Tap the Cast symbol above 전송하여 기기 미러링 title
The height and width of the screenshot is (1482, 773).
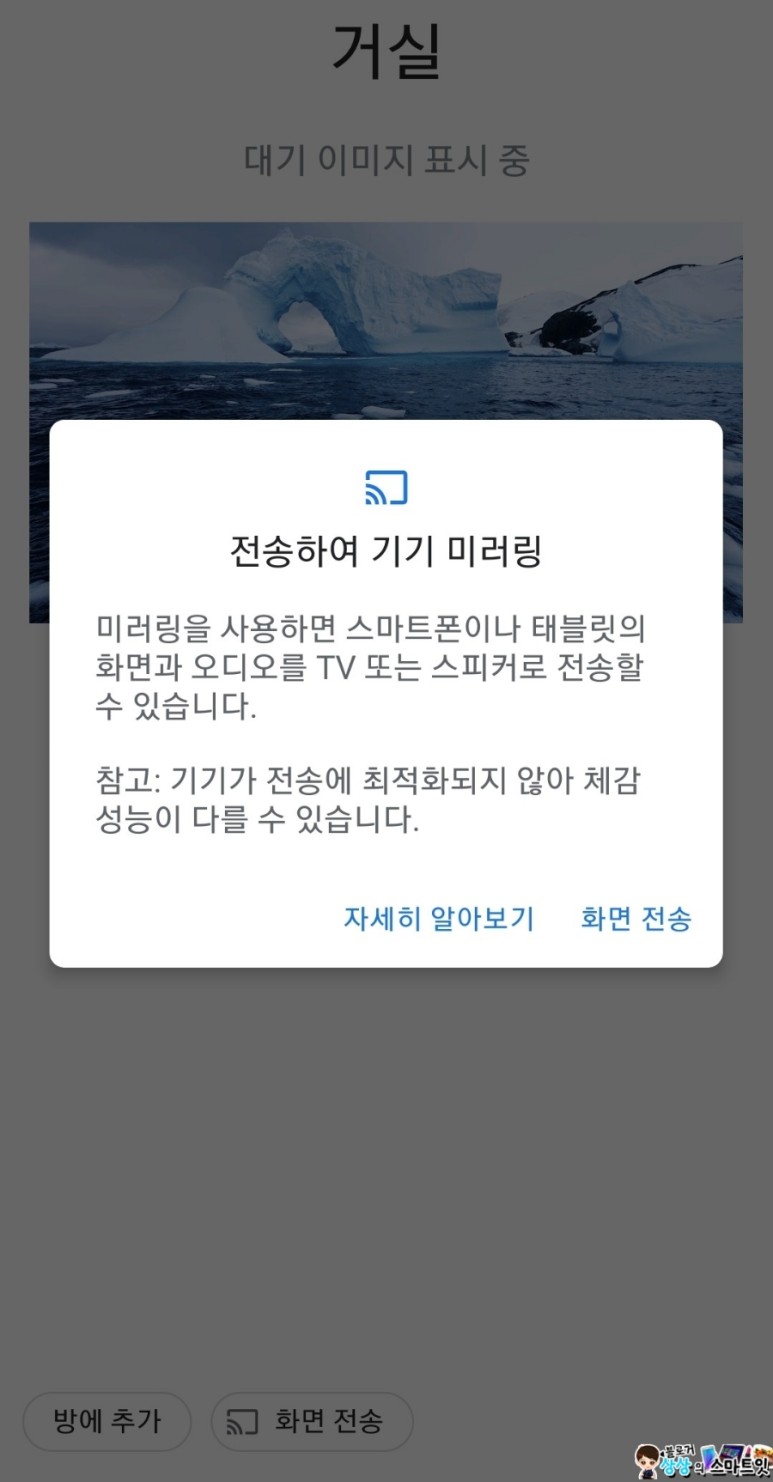point(386,487)
